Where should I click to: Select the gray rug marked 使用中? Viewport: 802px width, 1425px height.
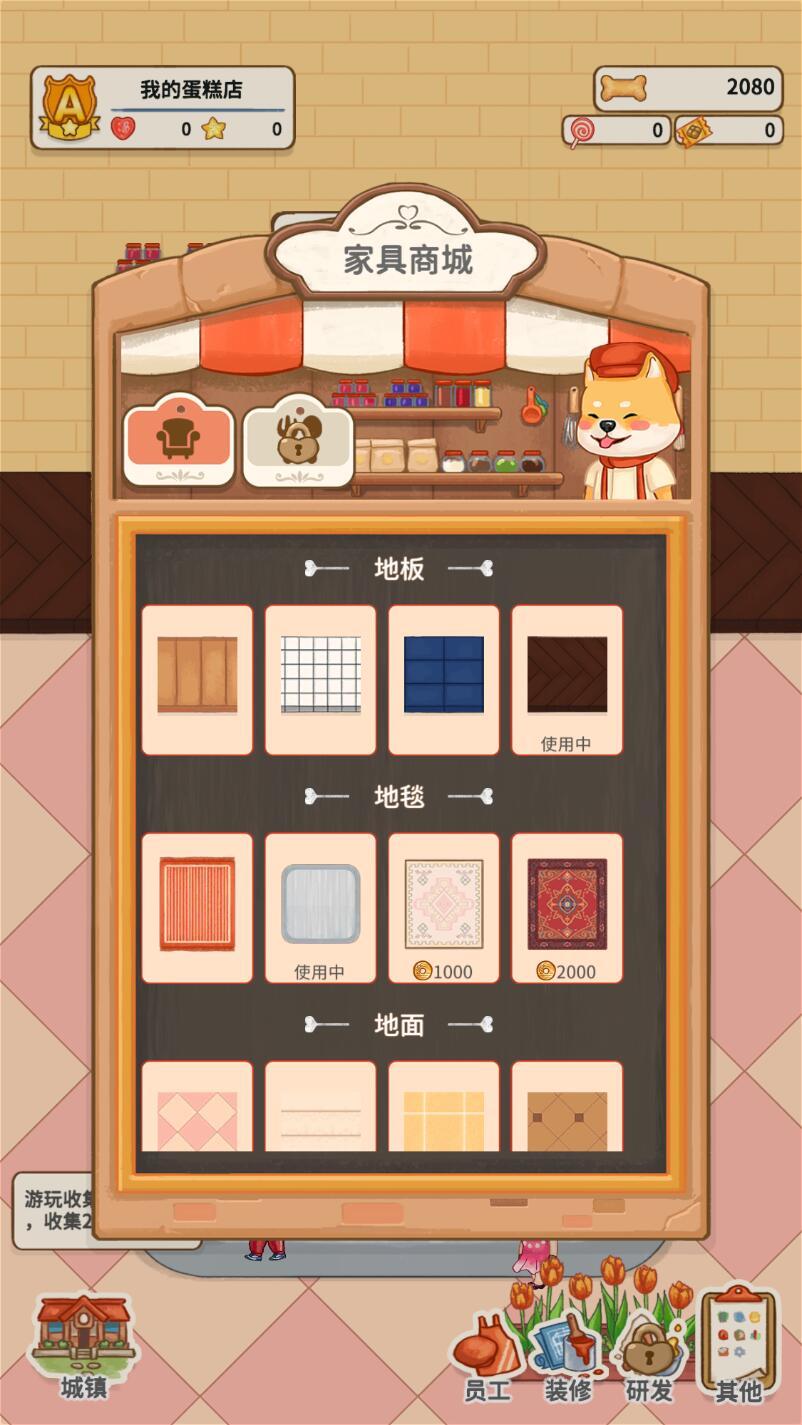coord(320,906)
